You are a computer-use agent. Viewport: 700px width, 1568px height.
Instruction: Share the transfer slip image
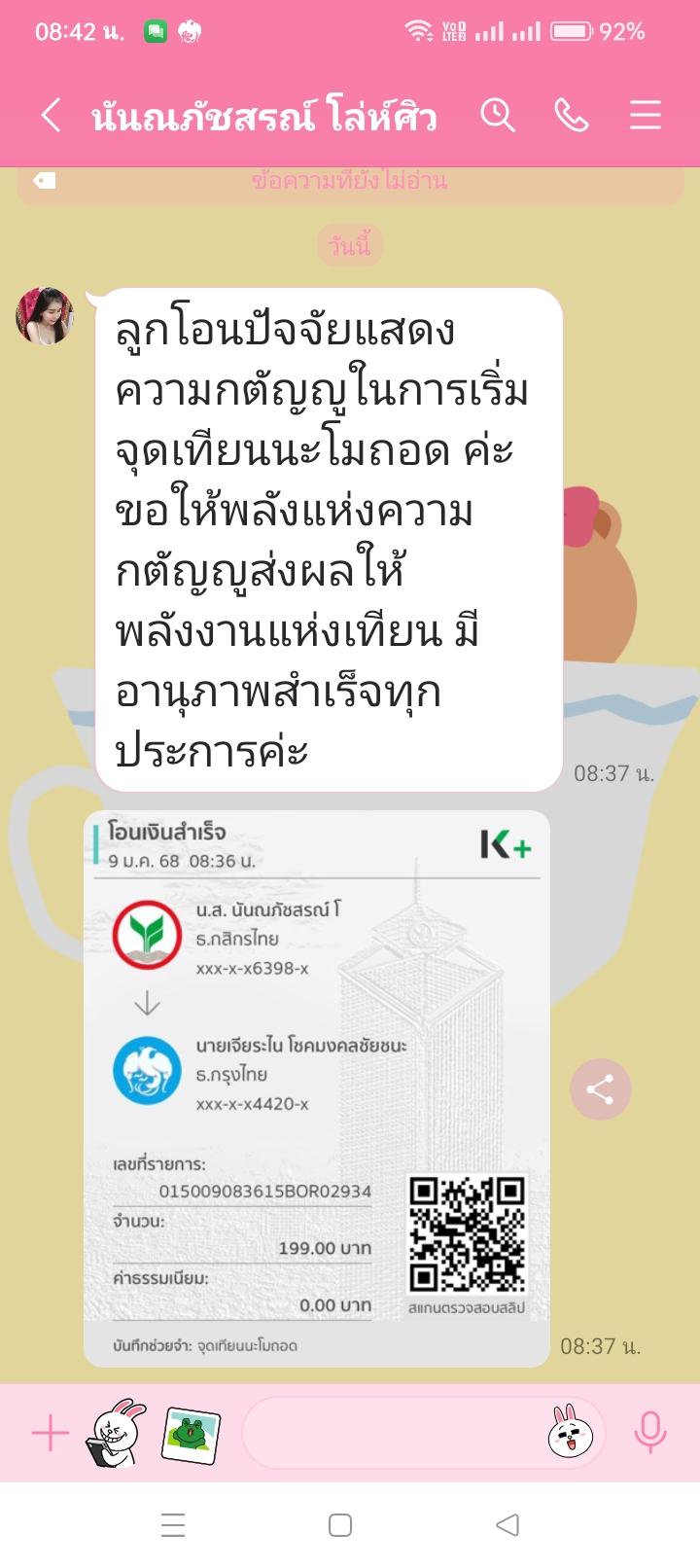(600, 1089)
